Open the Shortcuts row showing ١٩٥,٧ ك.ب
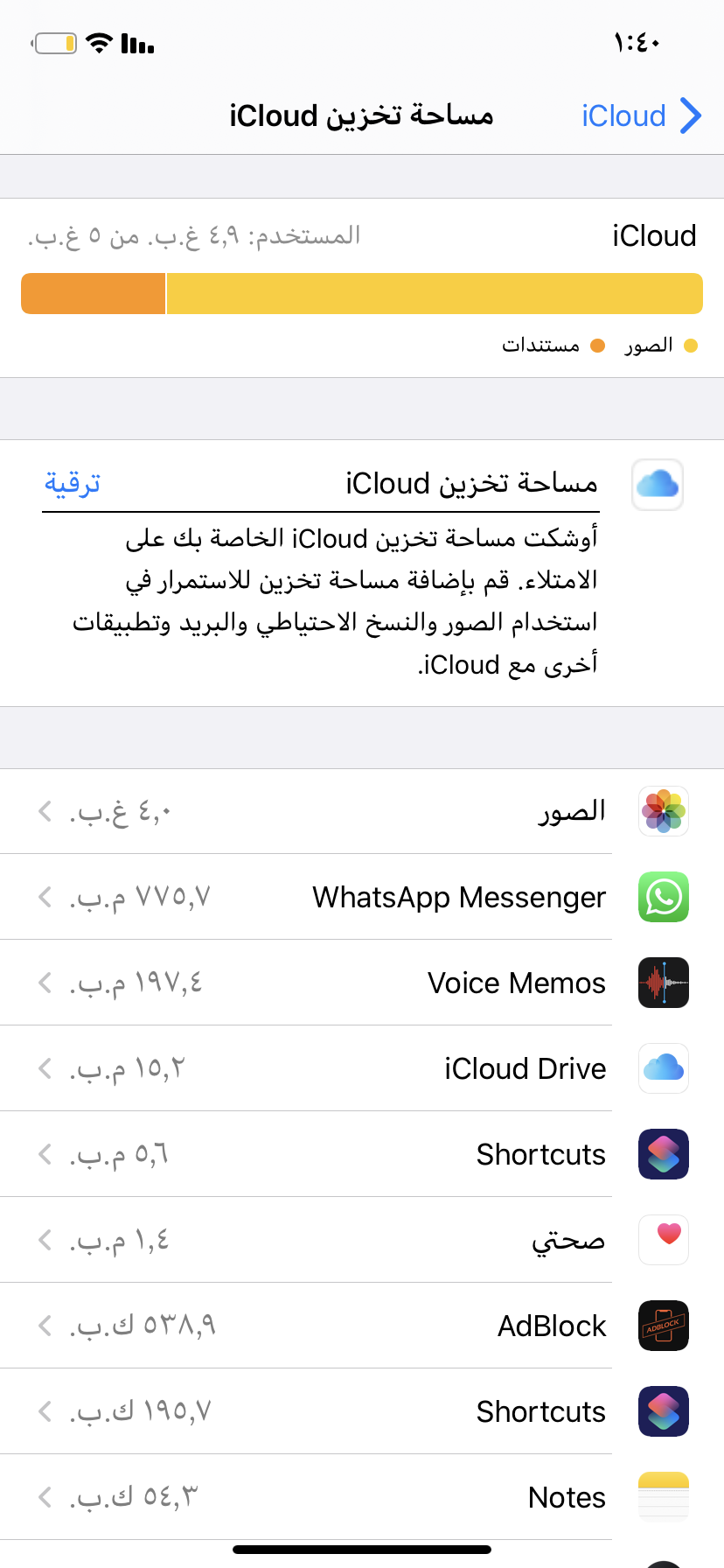The width and height of the screenshot is (724, 1568). pos(362,1411)
